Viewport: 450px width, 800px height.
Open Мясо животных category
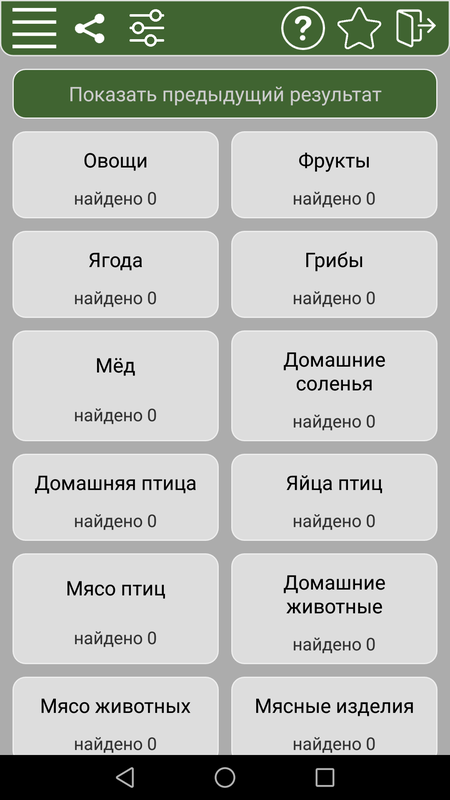tap(116, 716)
